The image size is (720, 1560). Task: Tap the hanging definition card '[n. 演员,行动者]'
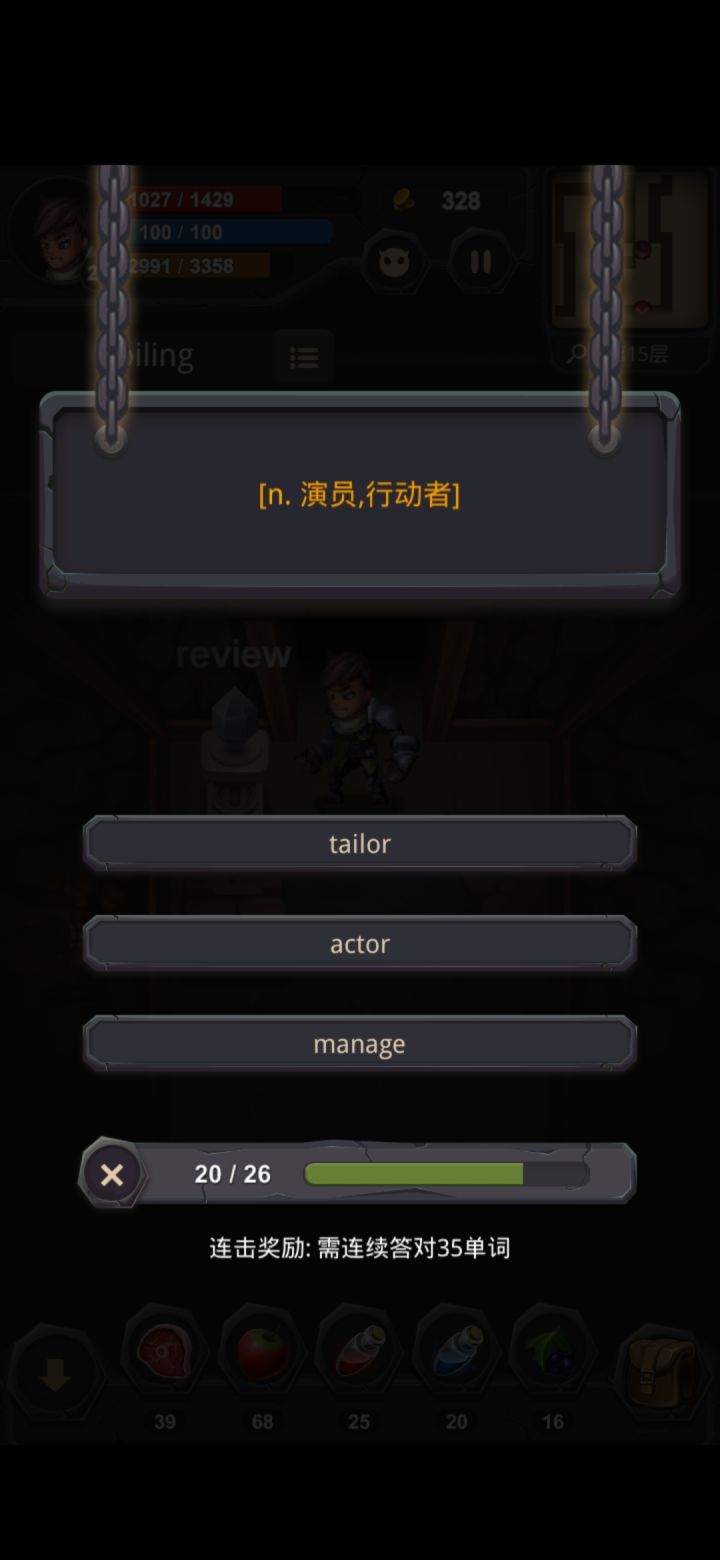(360, 494)
